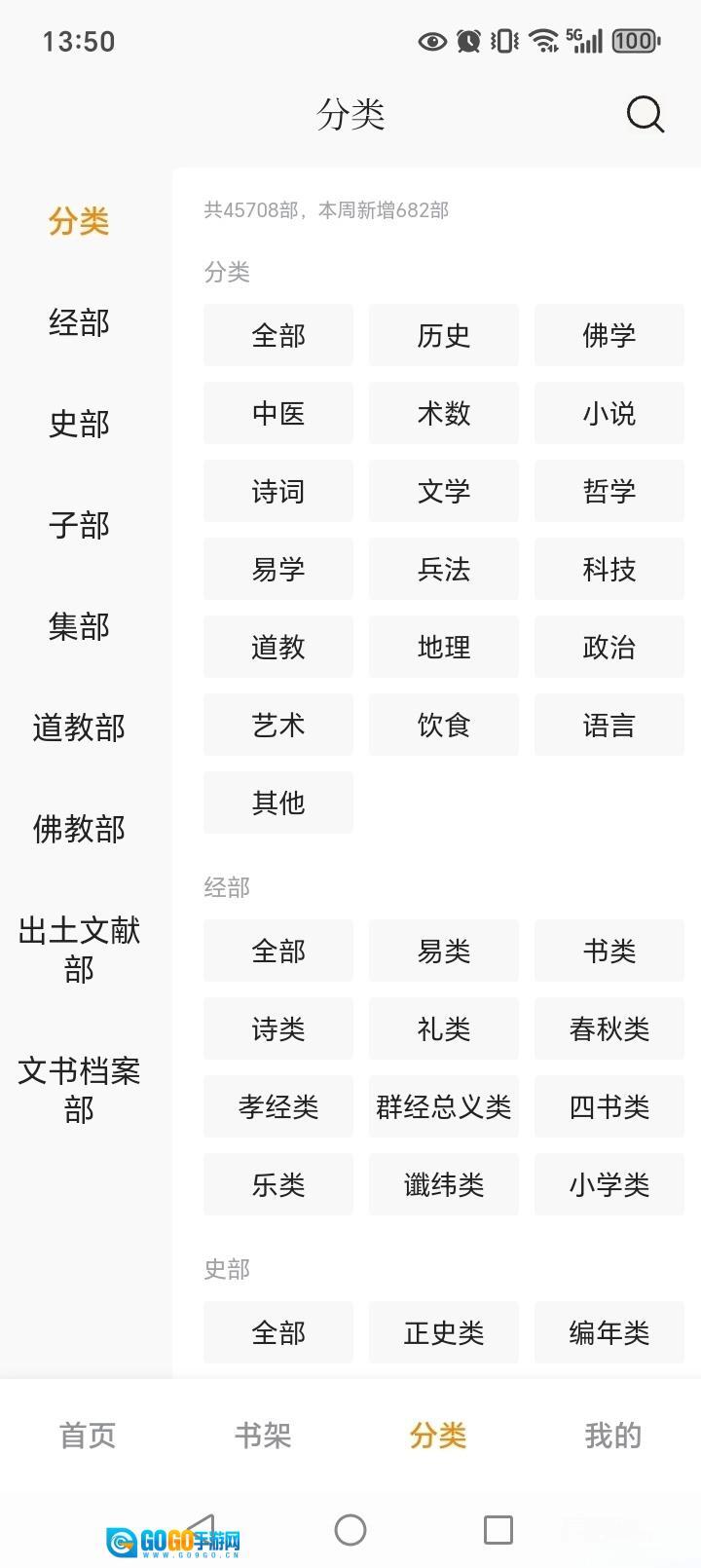Choose 出土文献部 in the sidebar
The image size is (701, 1568).
click(79, 950)
